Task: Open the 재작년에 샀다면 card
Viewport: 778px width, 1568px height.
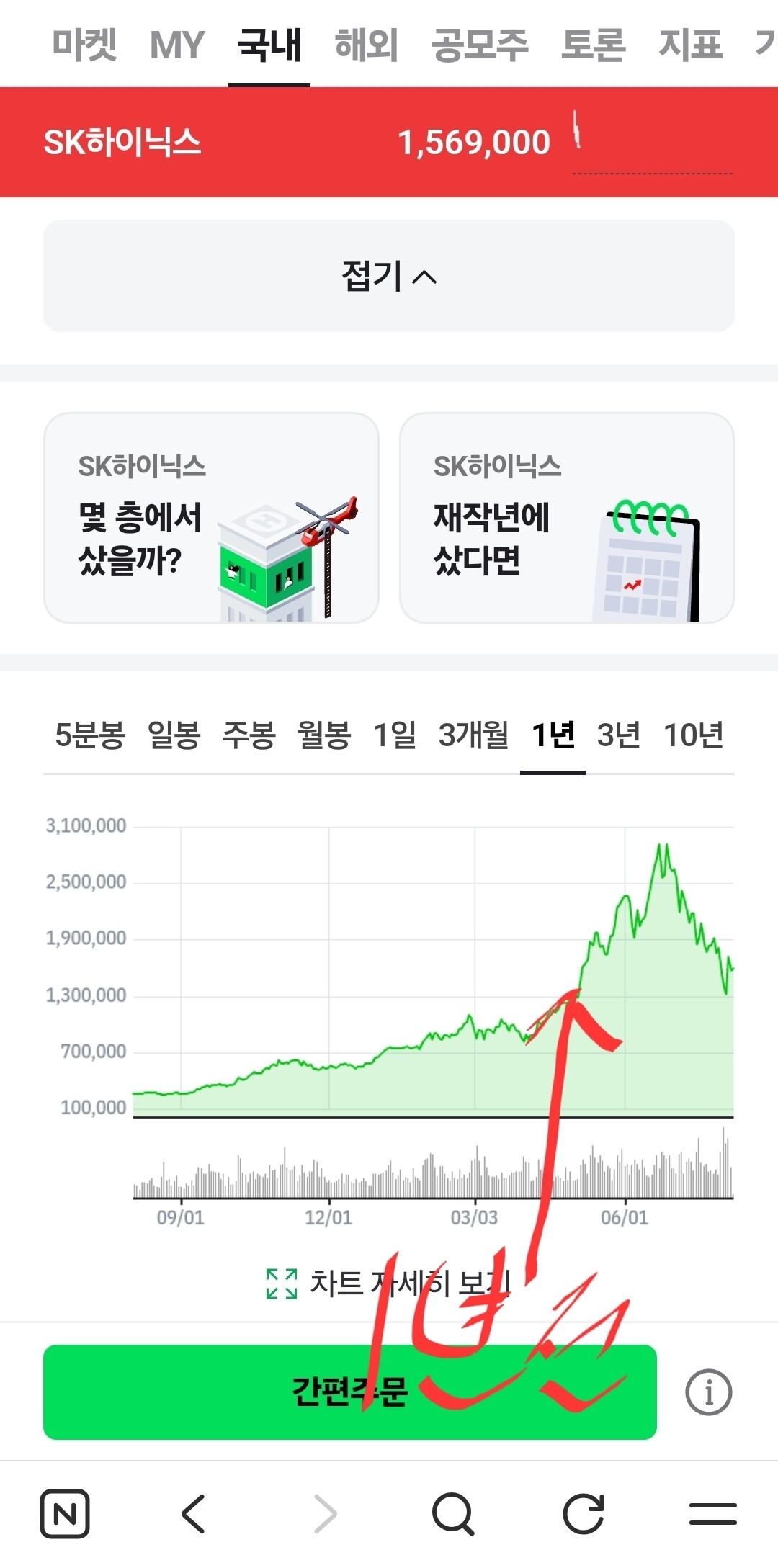Action: tap(567, 518)
